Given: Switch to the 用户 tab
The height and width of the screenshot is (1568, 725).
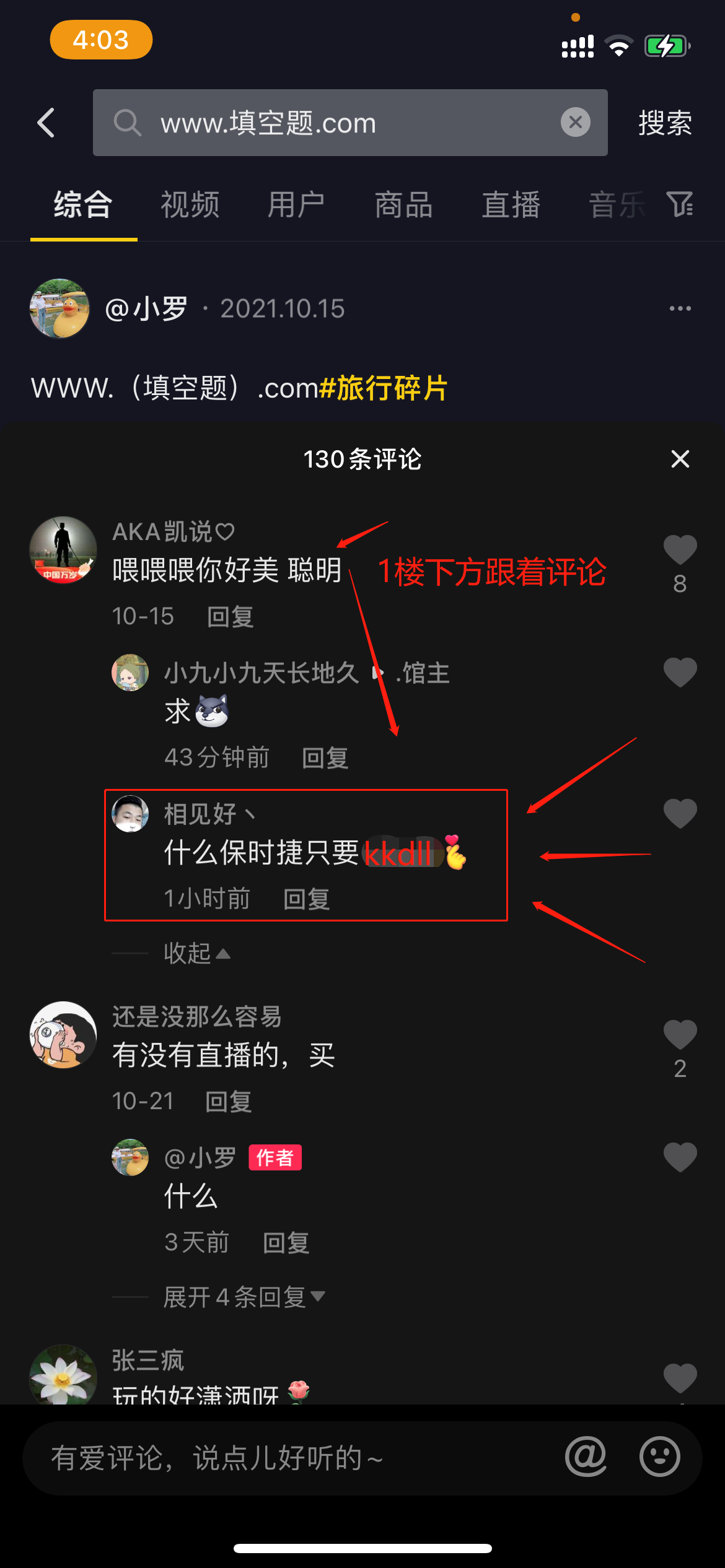Looking at the screenshot, I should [297, 205].
